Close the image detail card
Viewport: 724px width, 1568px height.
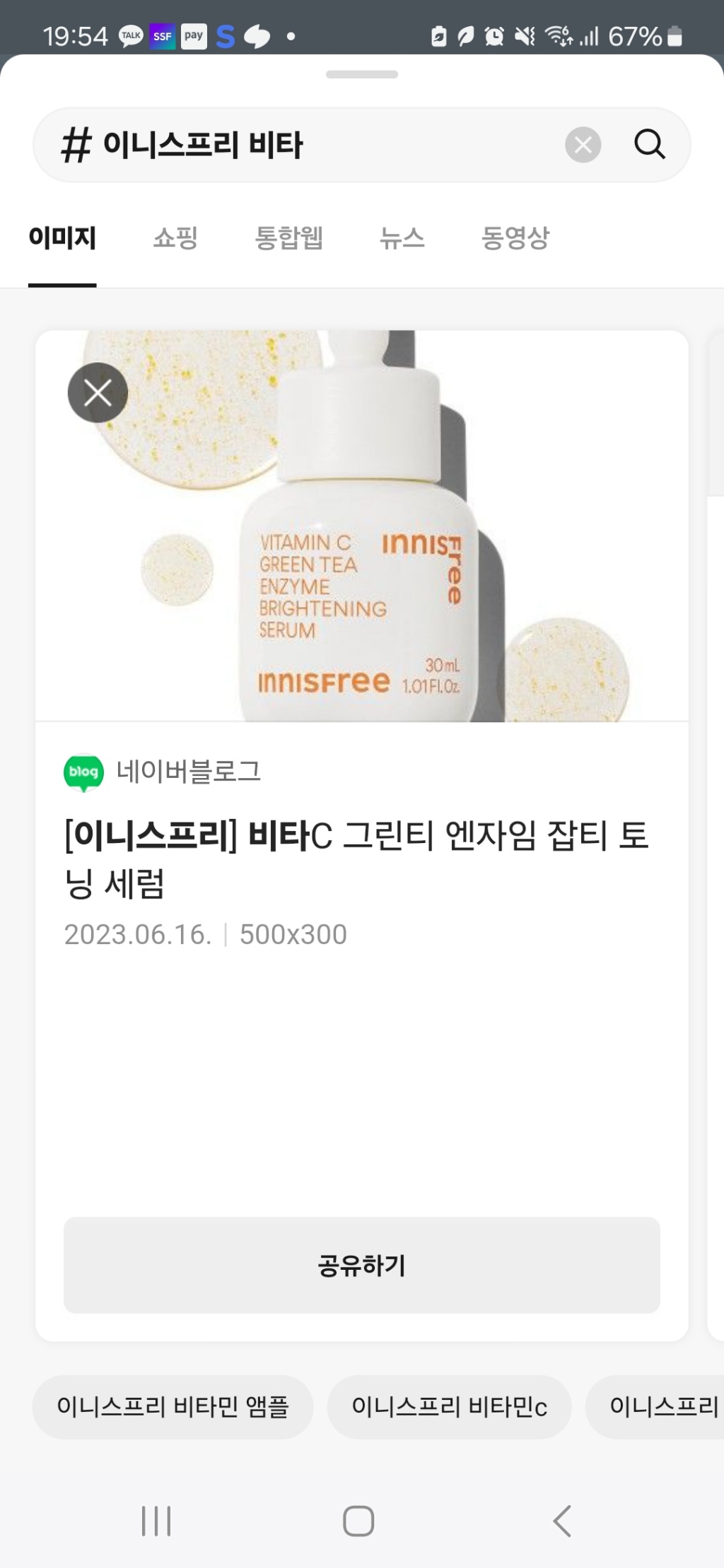(98, 393)
